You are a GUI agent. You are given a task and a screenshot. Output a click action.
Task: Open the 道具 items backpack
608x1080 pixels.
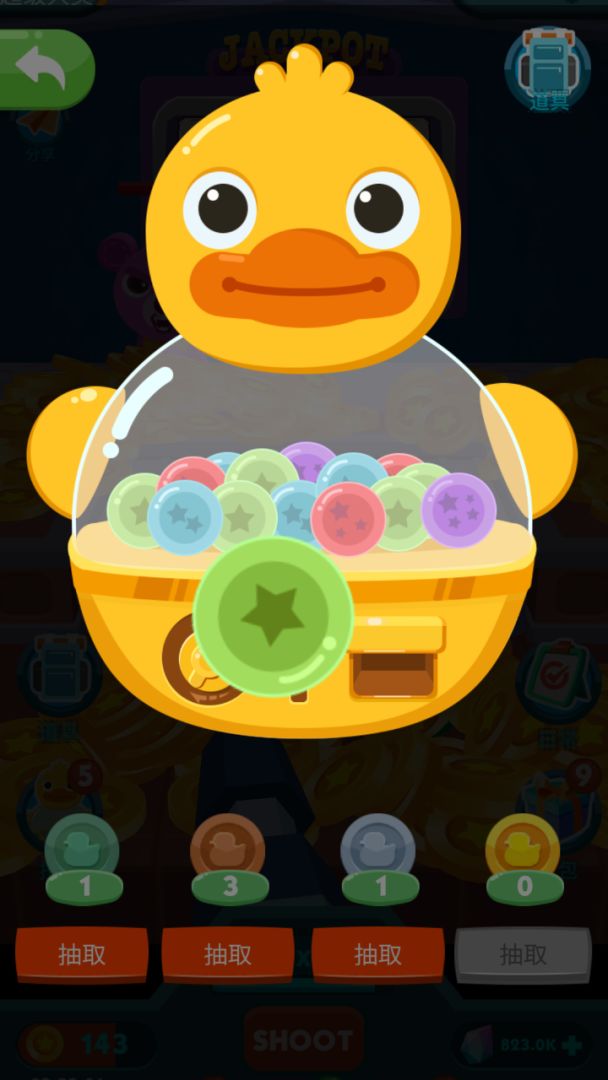click(x=547, y=70)
